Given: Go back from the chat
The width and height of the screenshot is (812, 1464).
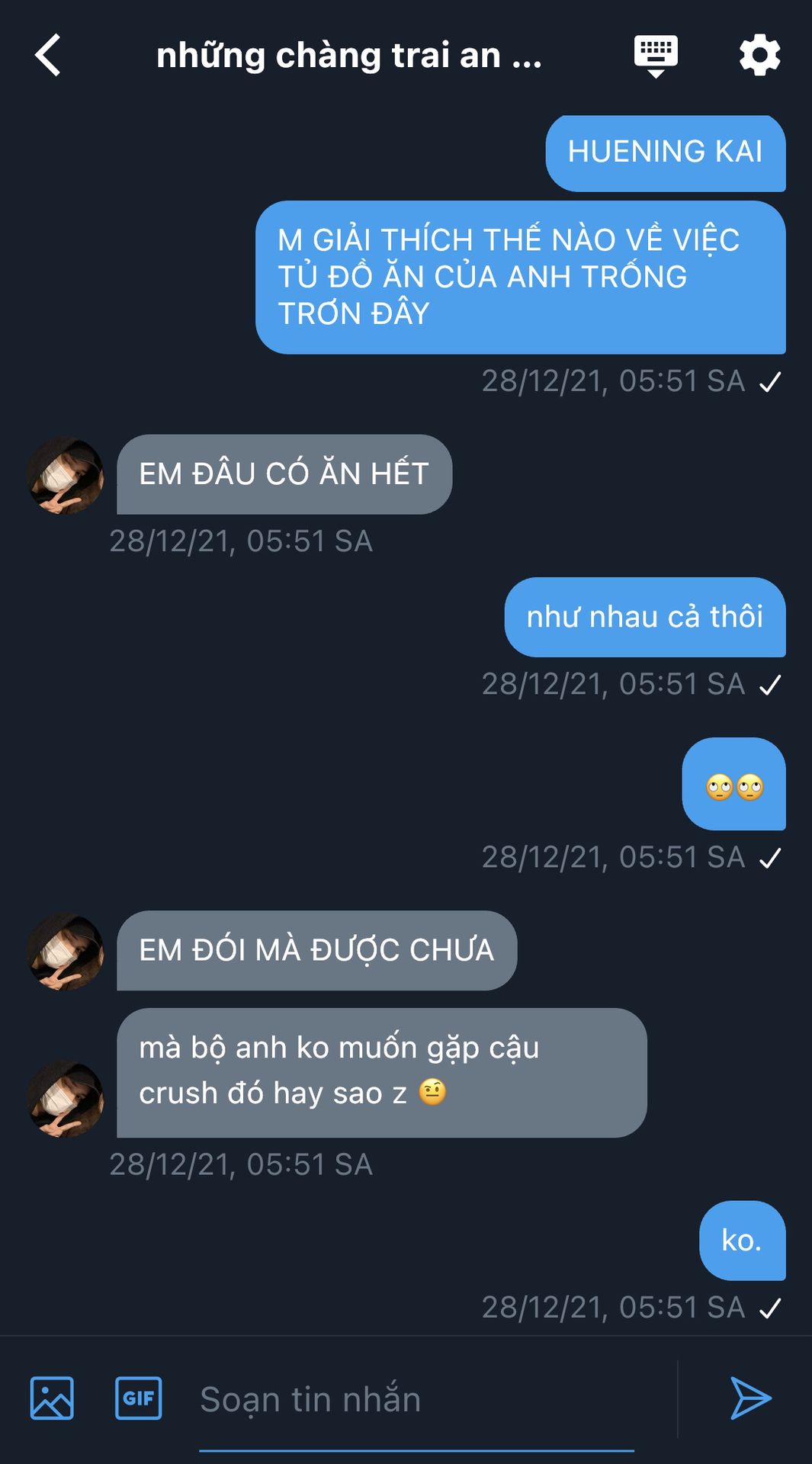Looking at the screenshot, I should (x=48, y=56).
